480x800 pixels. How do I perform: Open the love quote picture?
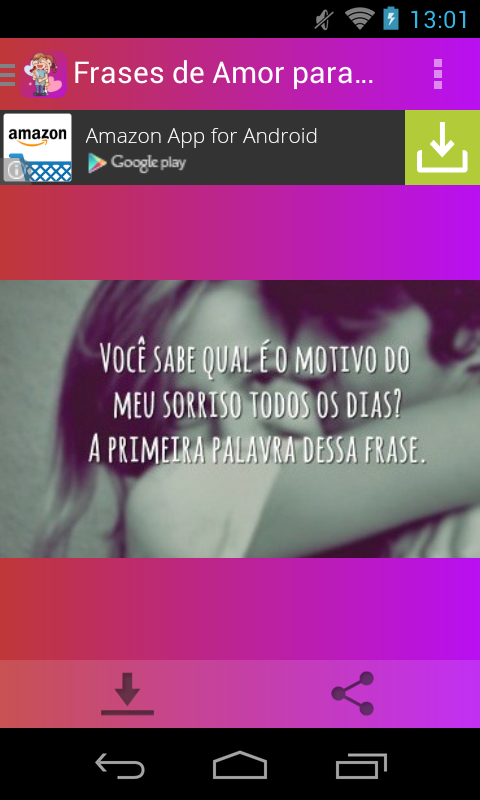point(240,418)
